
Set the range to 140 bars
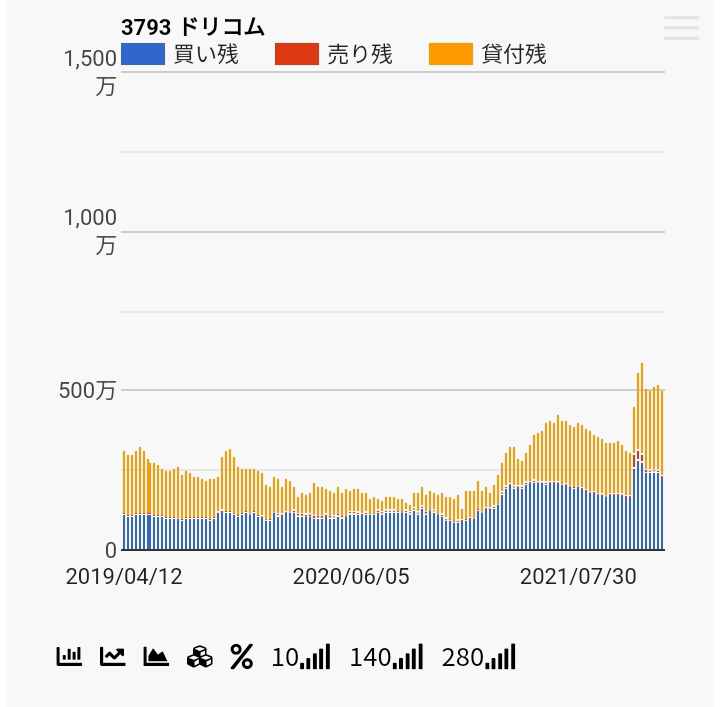coord(387,656)
